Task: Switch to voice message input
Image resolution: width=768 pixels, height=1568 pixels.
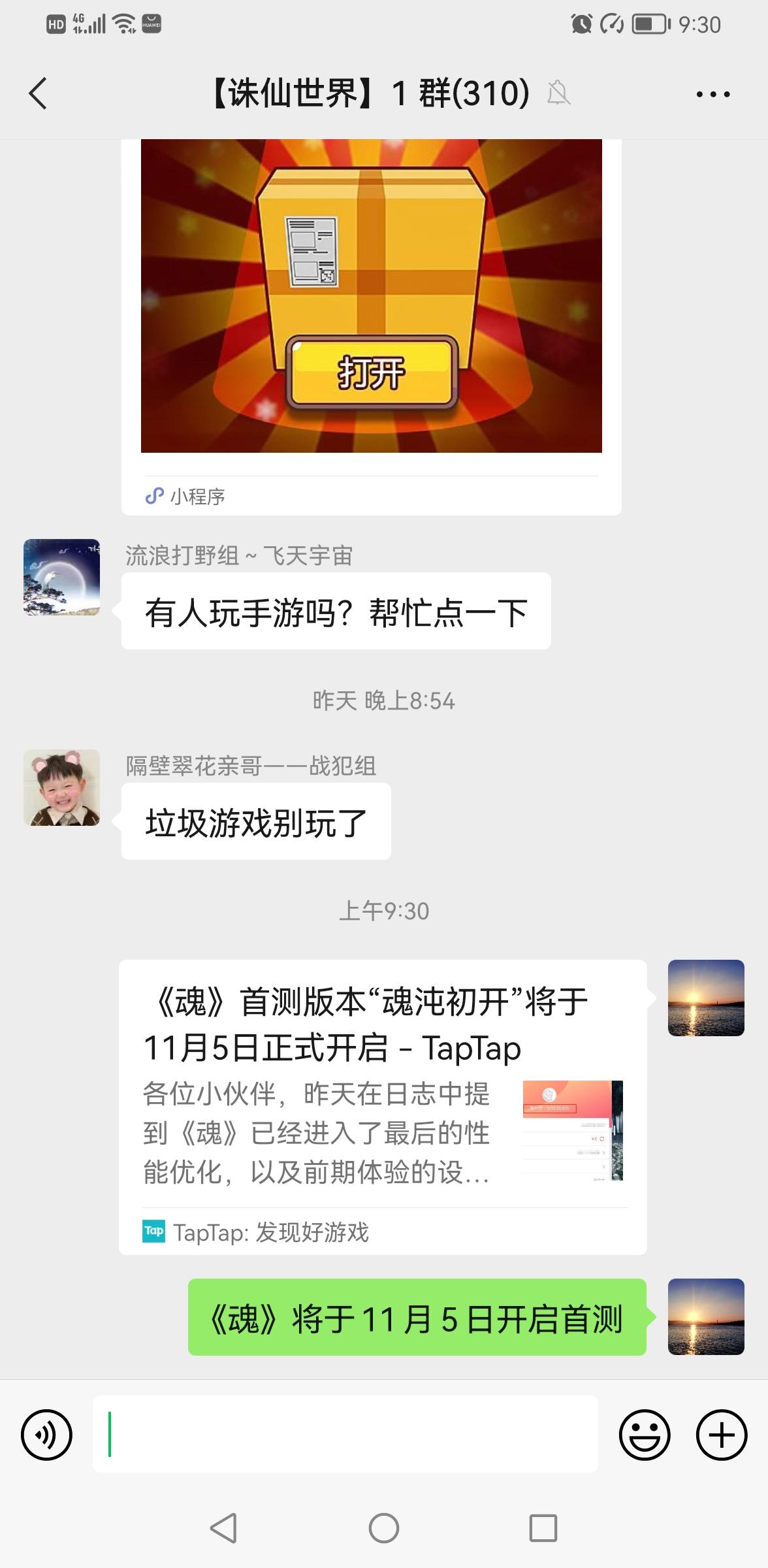Action: (x=46, y=1435)
